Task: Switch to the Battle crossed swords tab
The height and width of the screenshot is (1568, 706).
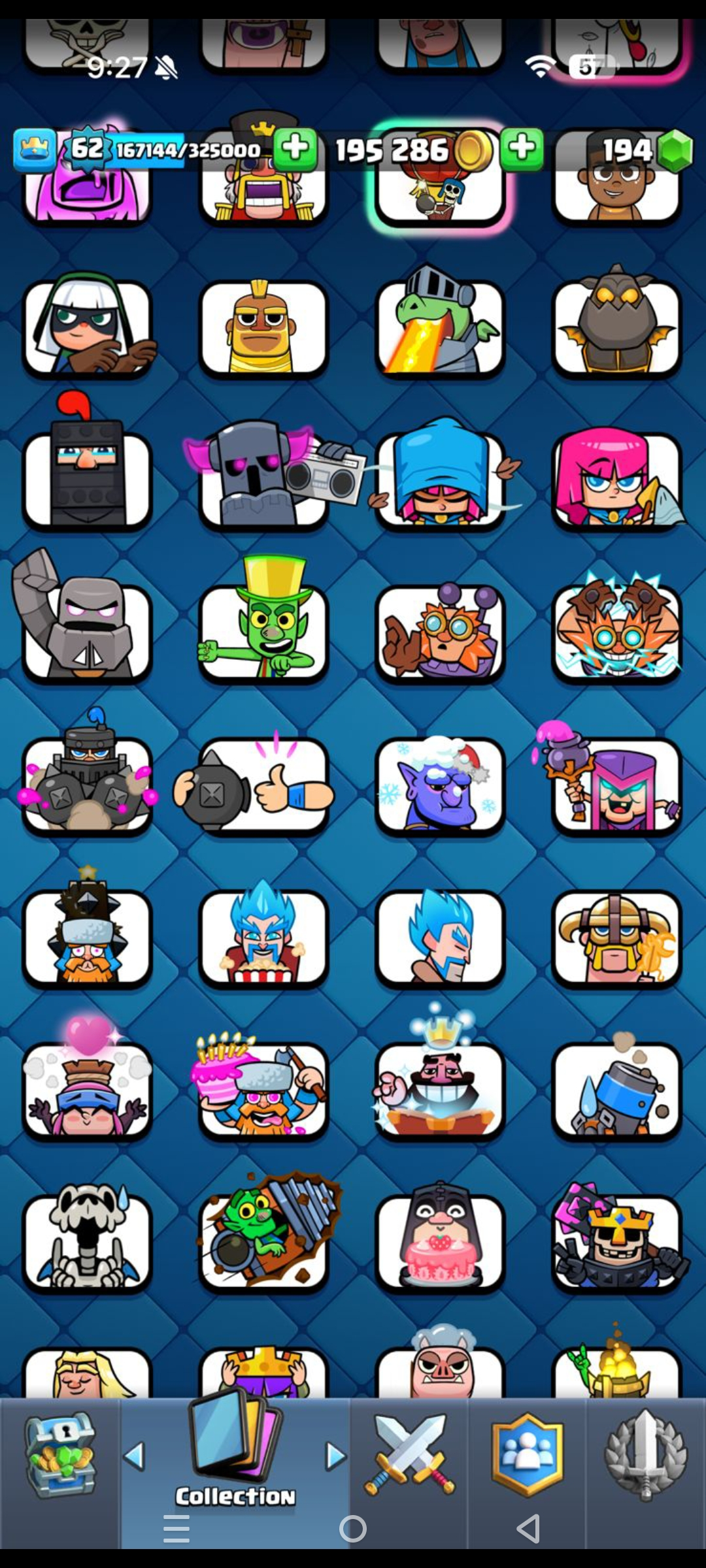Action: pyautogui.click(x=409, y=1456)
